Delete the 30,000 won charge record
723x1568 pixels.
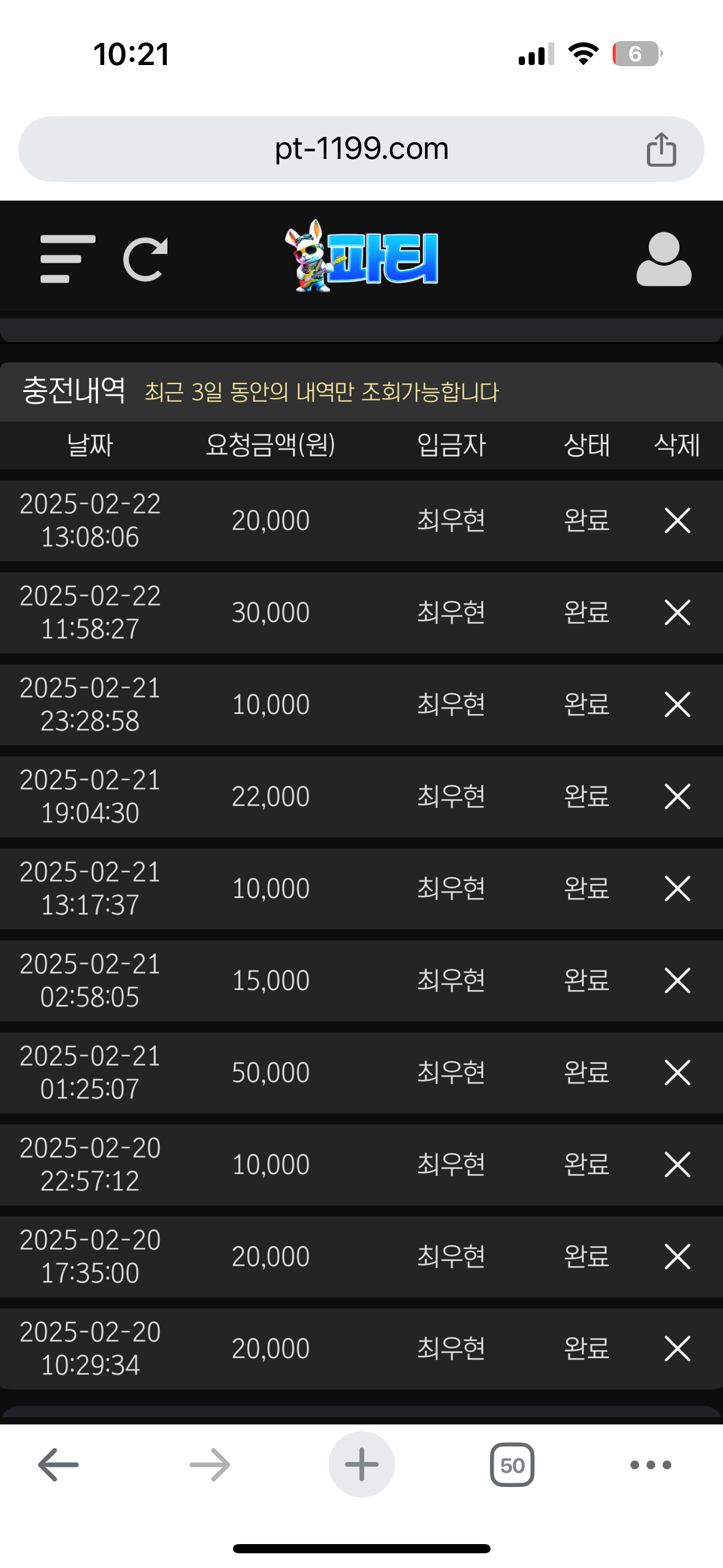click(x=677, y=612)
